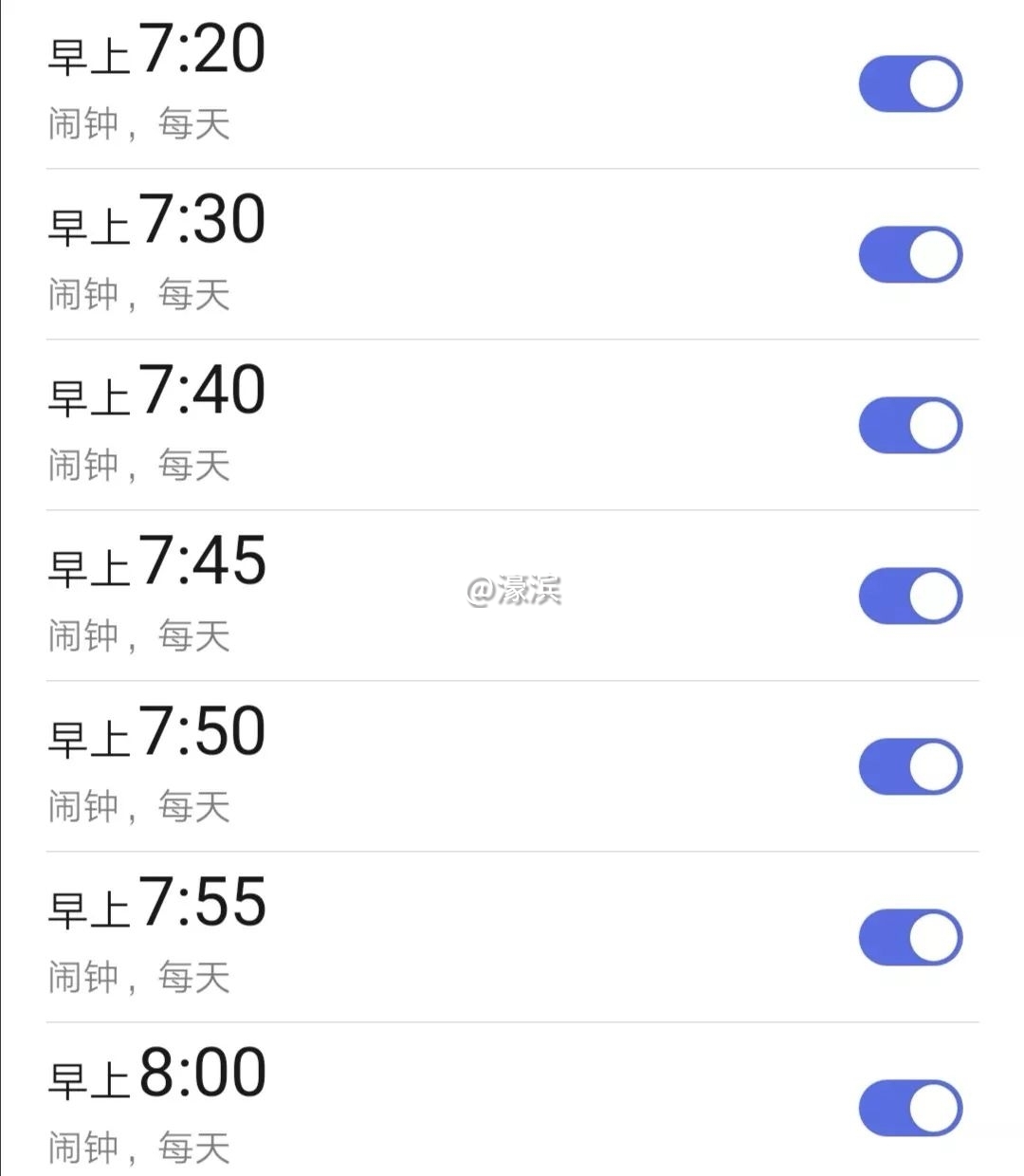Turn off the 7:20 morning alarm
1024x1176 pixels.
[910, 84]
